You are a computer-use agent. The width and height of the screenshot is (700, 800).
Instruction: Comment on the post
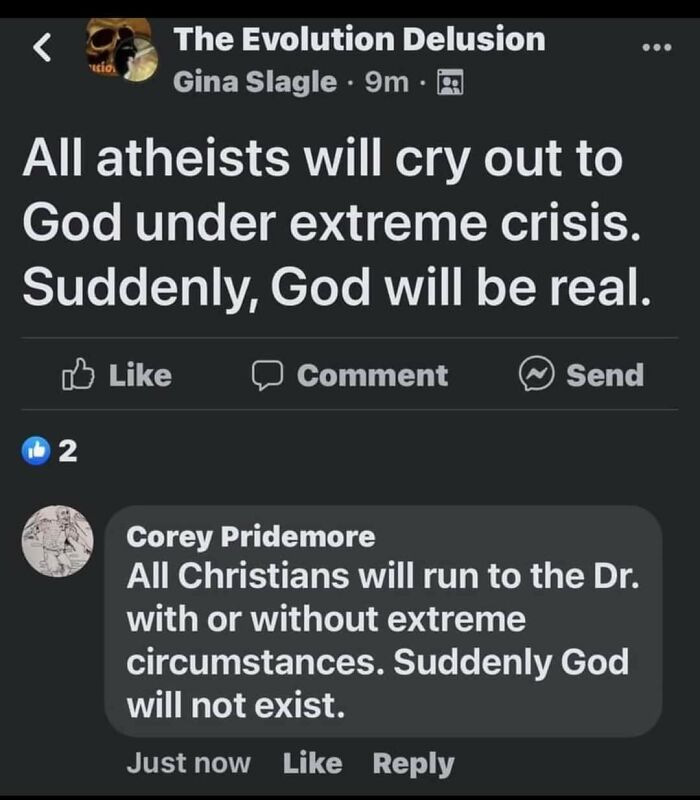[349, 375]
